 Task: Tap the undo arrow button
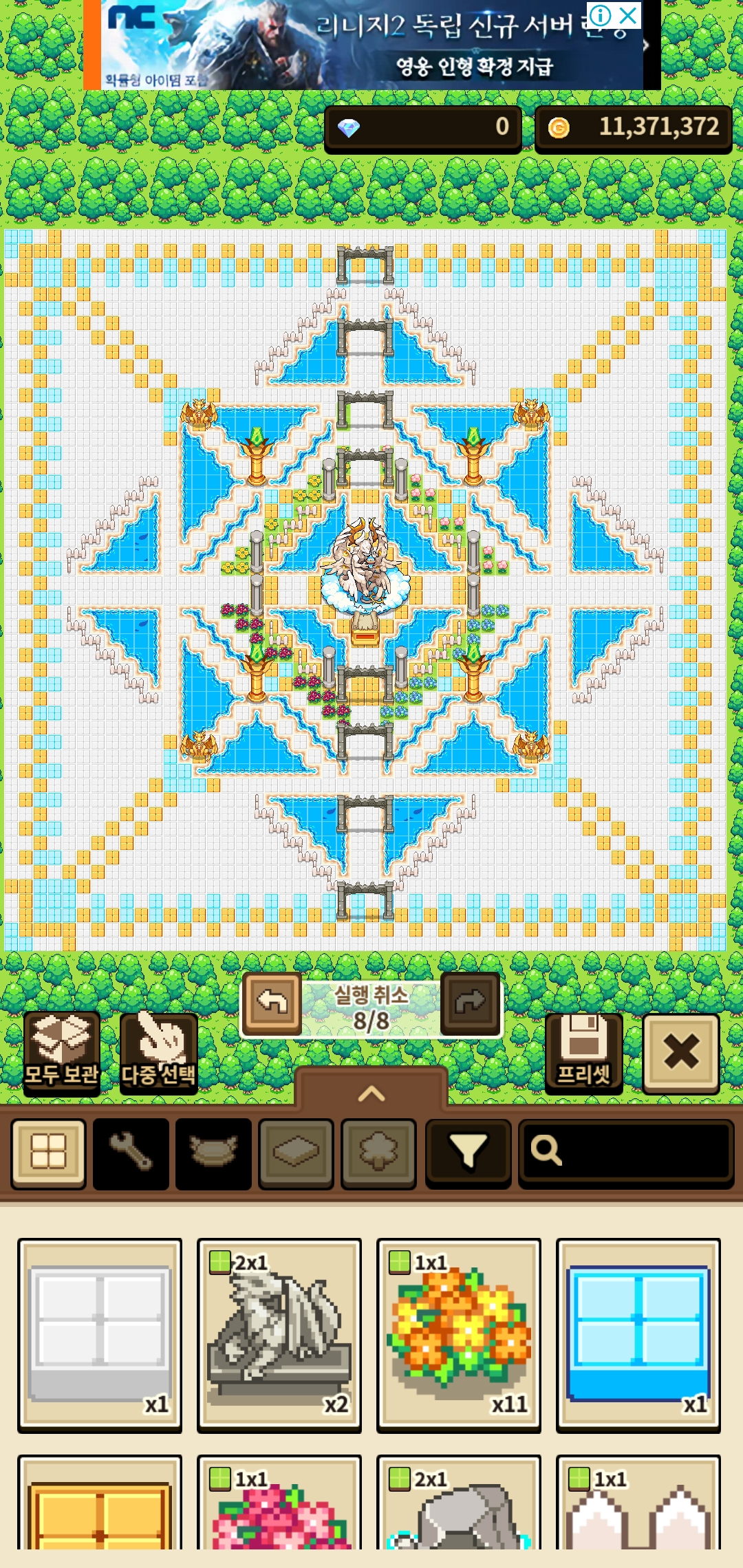click(x=272, y=1003)
